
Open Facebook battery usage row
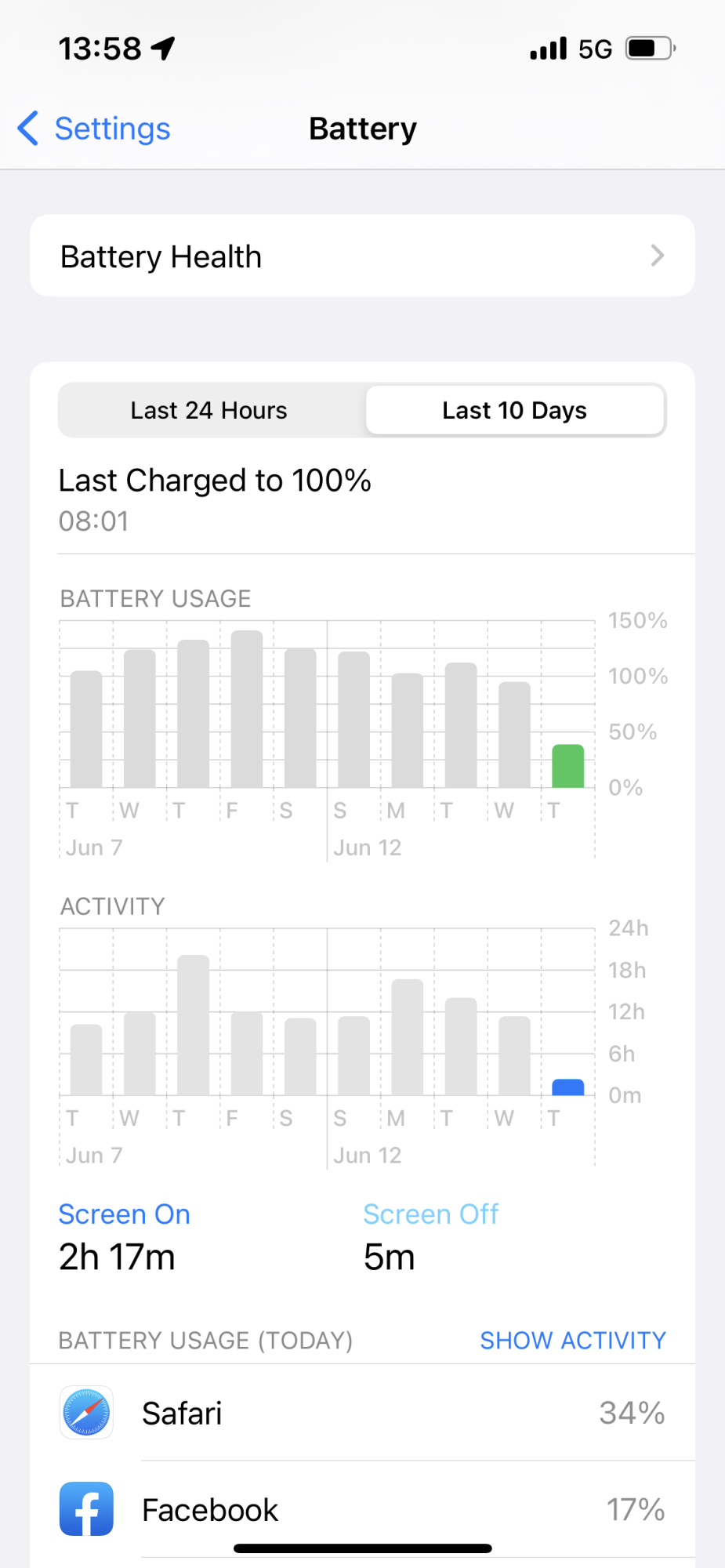[362, 1509]
